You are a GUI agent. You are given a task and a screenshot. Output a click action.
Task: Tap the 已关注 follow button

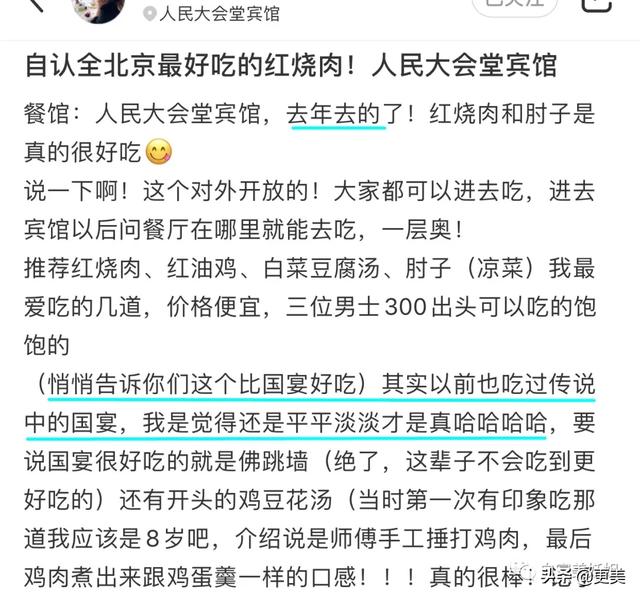point(514,5)
